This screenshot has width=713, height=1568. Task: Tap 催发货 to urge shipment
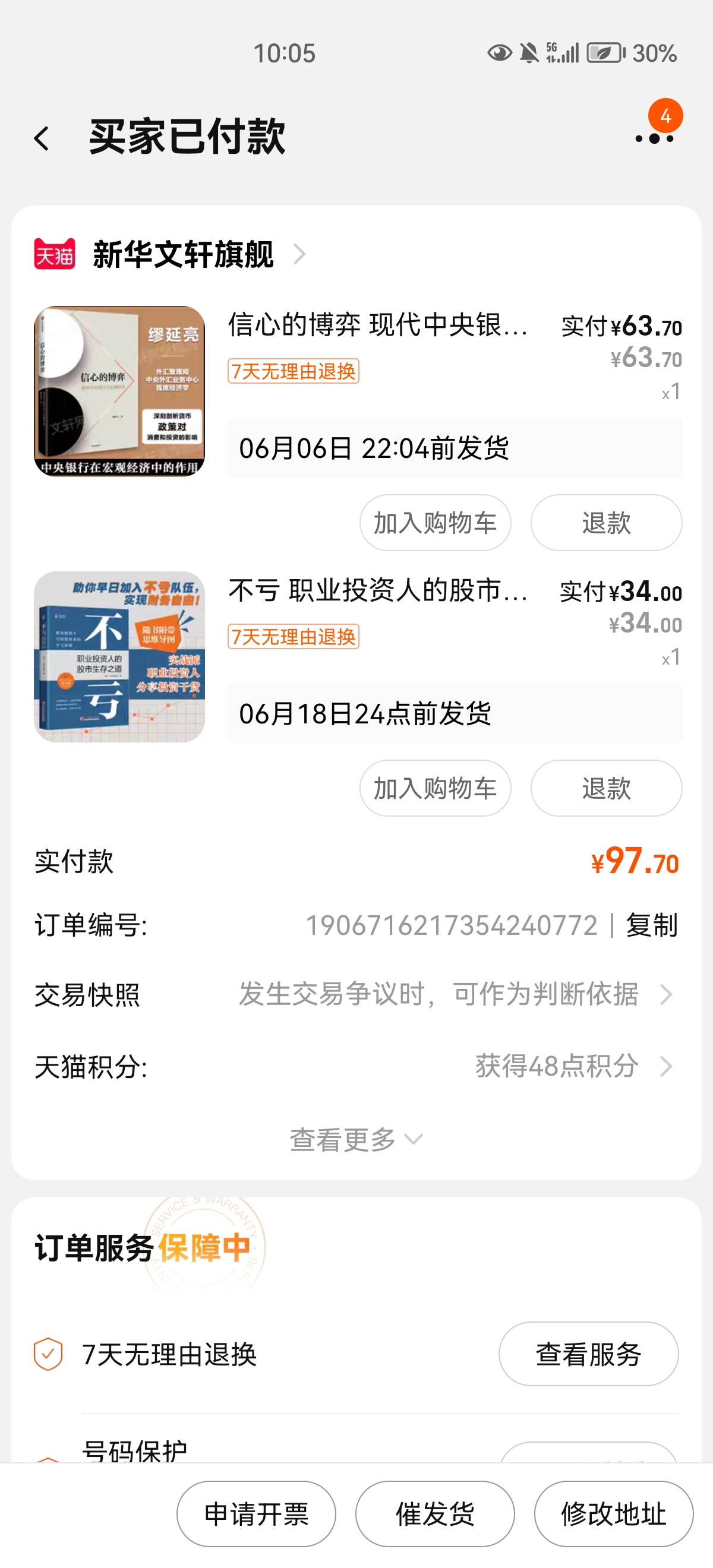(435, 1514)
